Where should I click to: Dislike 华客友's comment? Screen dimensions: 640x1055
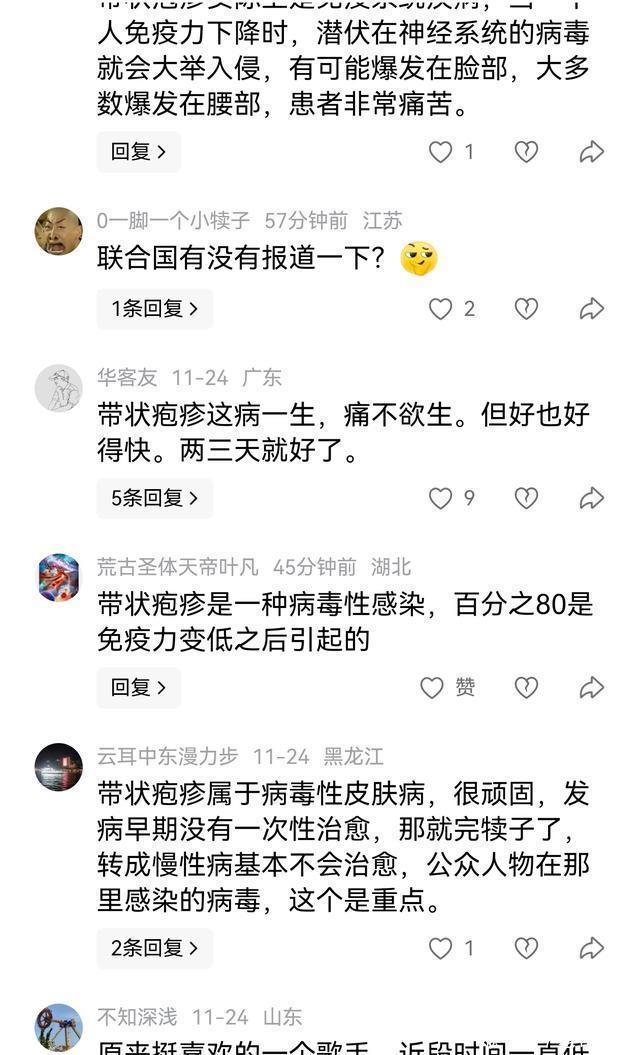[x=526, y=498]
